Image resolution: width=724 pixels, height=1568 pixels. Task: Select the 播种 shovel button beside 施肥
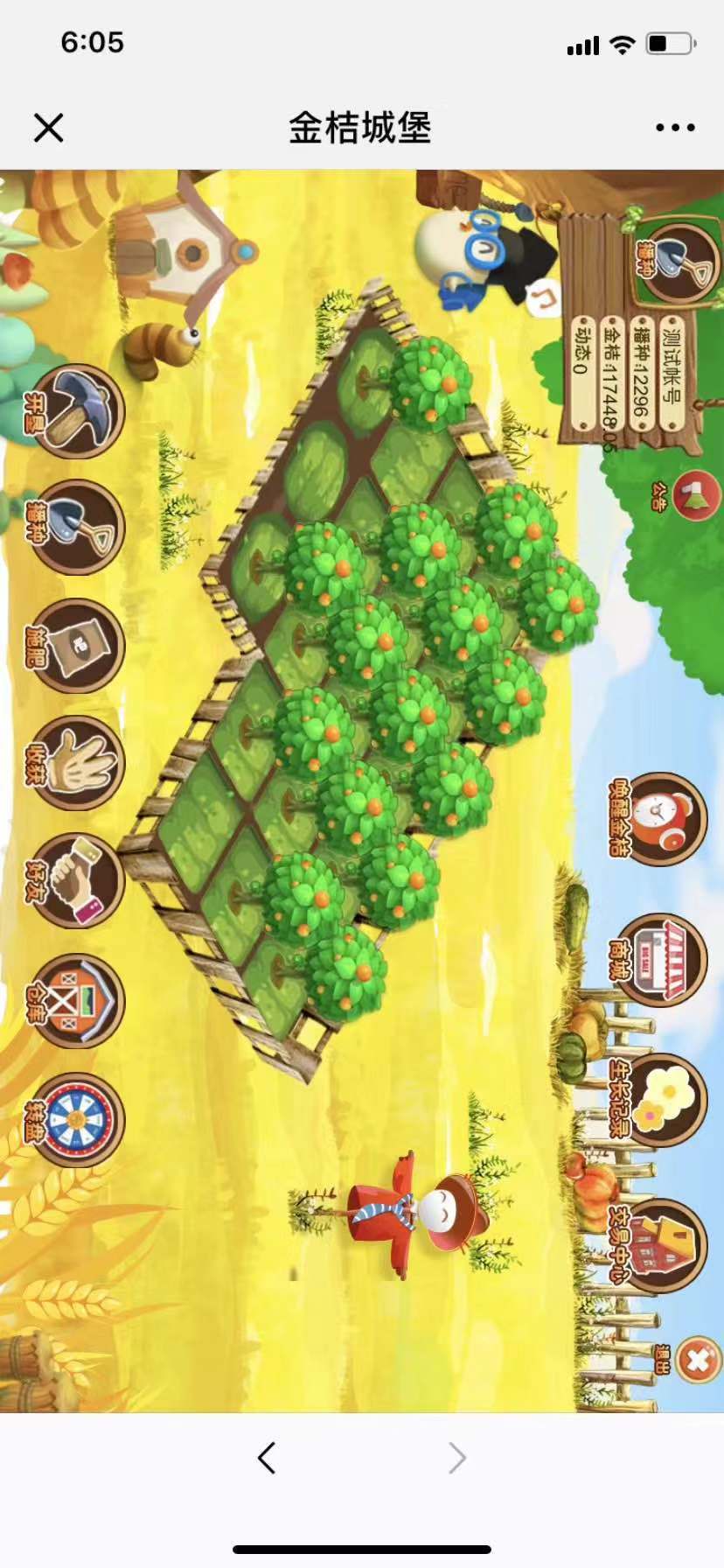click(x=75, y=528)
